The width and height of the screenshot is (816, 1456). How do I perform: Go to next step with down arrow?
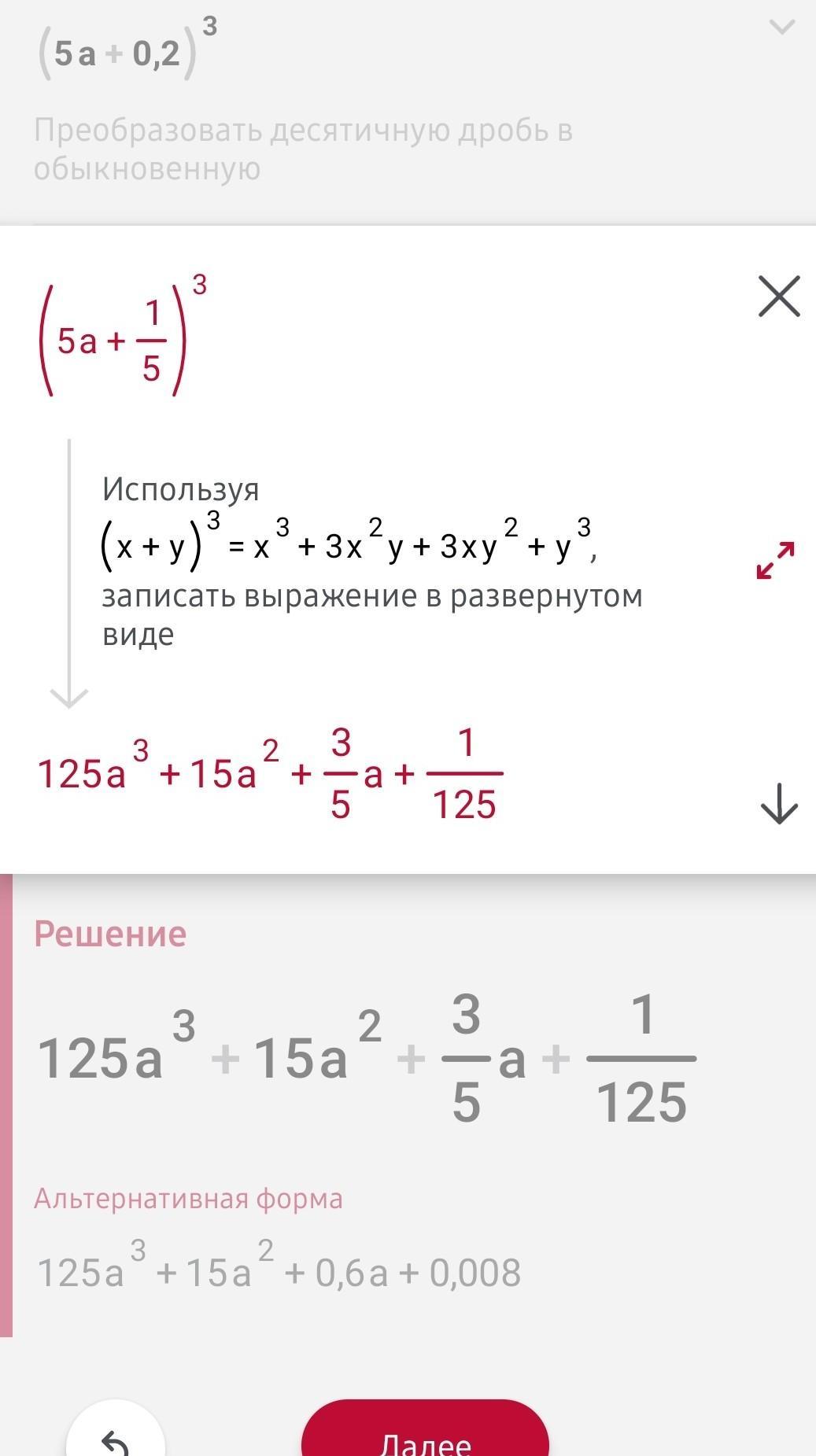pos(779,803)
